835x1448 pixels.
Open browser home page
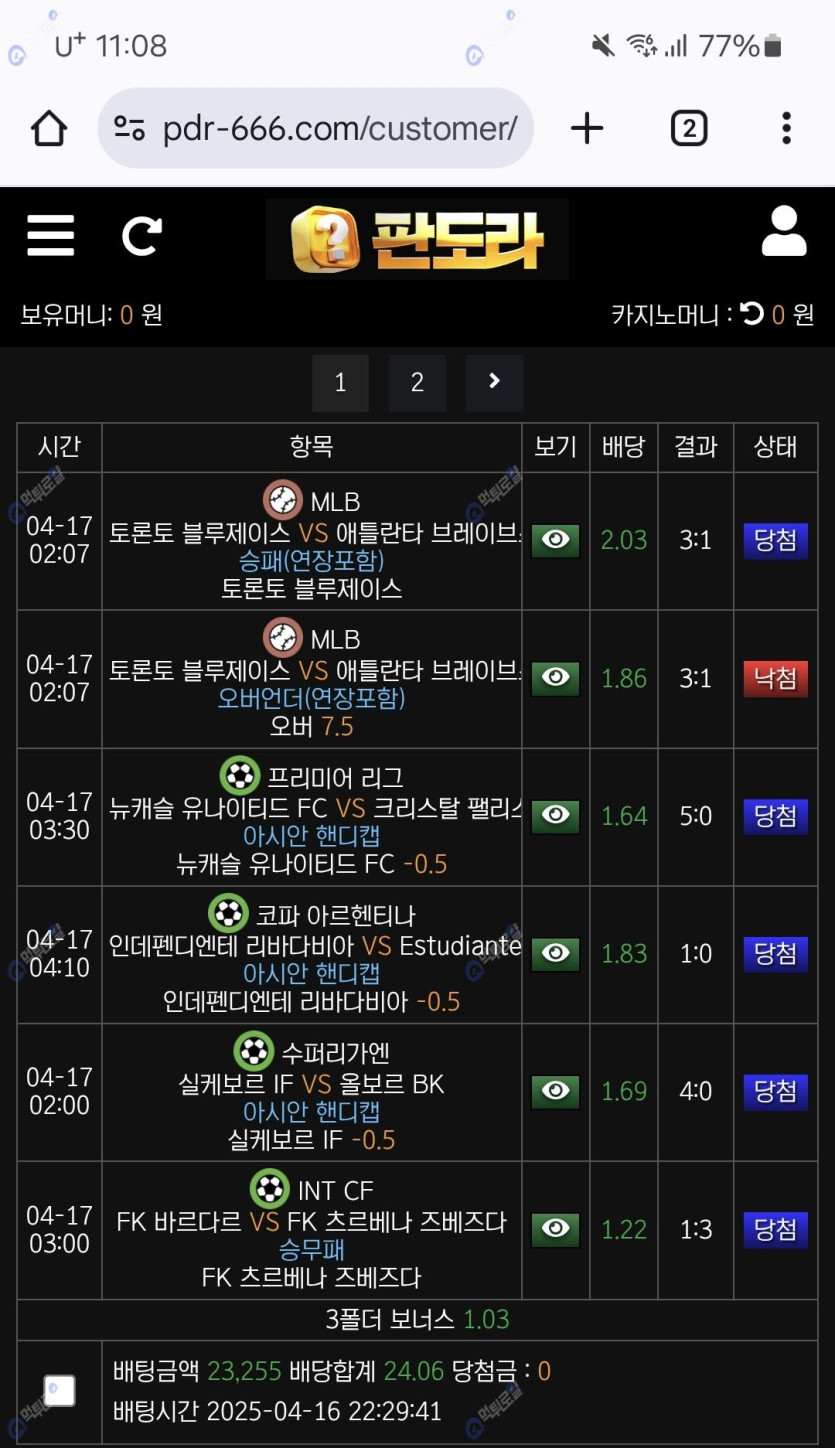coord(49,128)
